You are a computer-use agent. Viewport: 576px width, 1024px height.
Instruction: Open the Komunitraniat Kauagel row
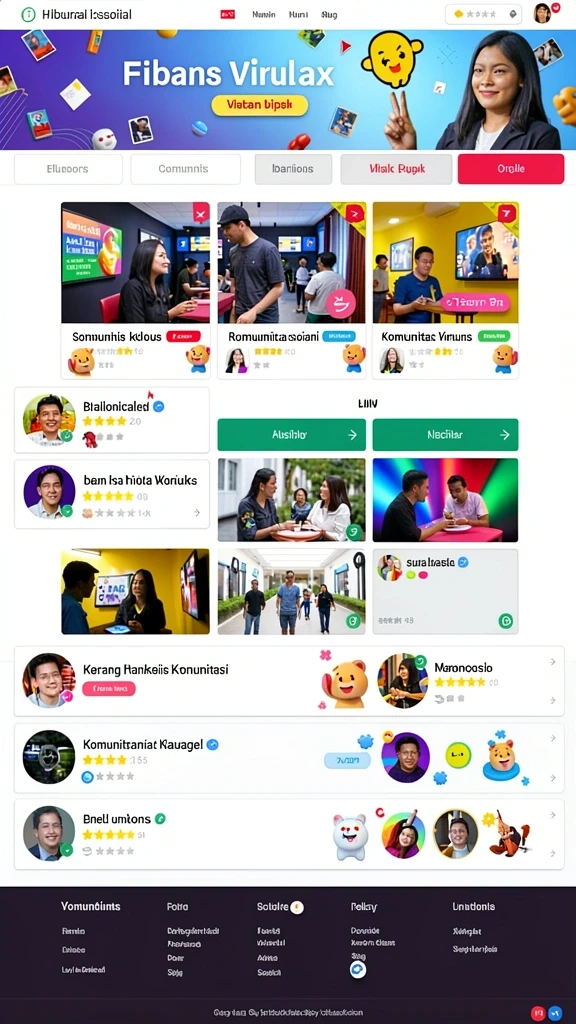click(289, 758)
